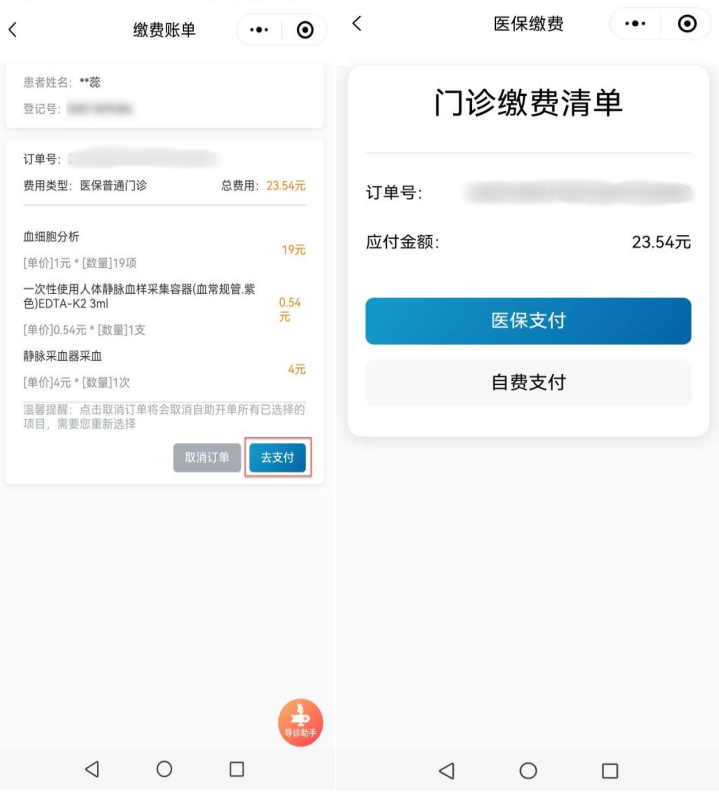Tap system home button under 缴费账单
Image resolution: width=719 pixels, height=792 pixels.
click(x=164, y=769)
